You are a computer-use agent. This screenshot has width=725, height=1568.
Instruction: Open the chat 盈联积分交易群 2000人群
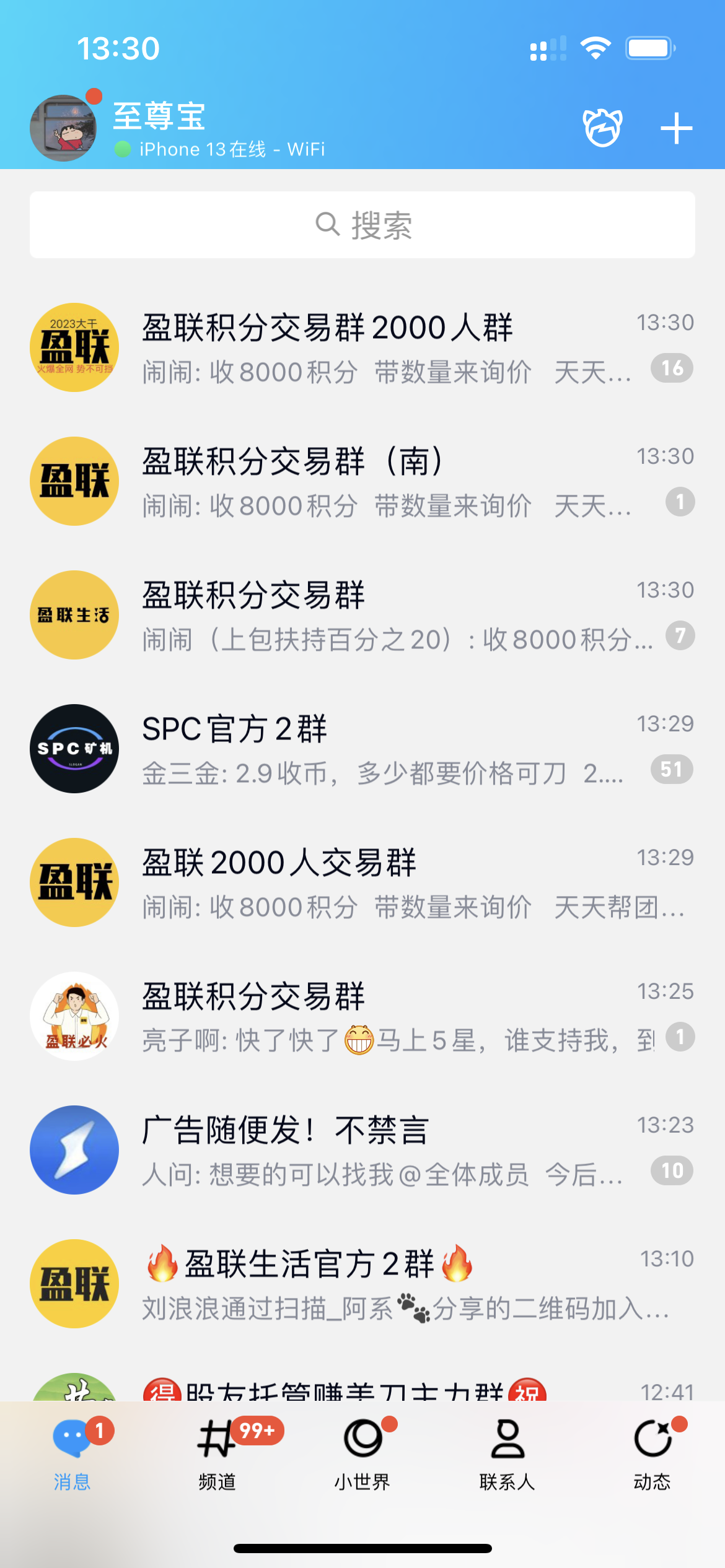[362, 347]
